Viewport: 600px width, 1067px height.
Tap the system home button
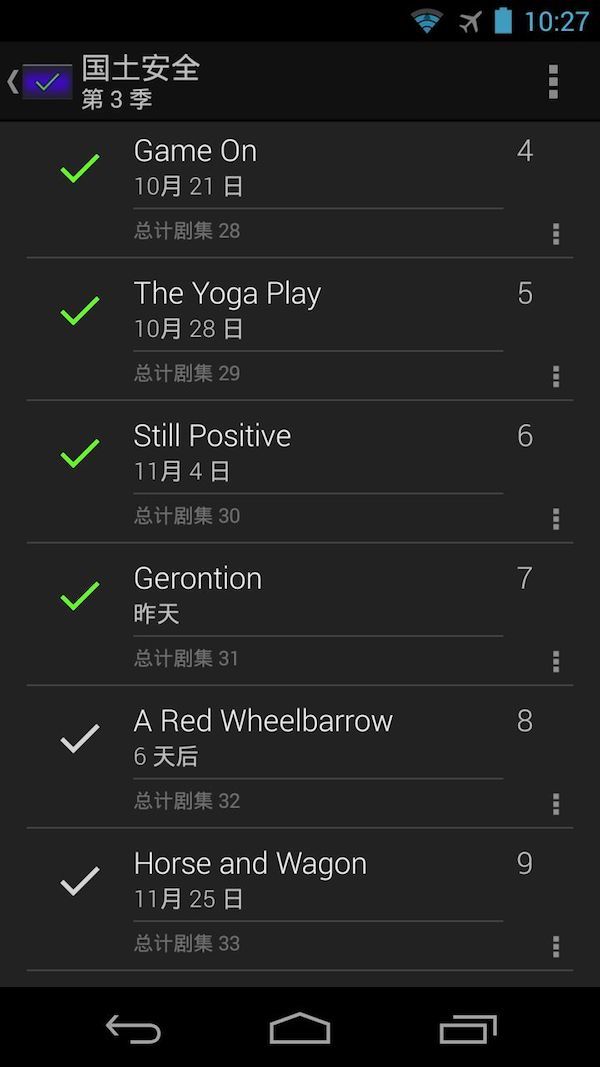click(299, 1028)
